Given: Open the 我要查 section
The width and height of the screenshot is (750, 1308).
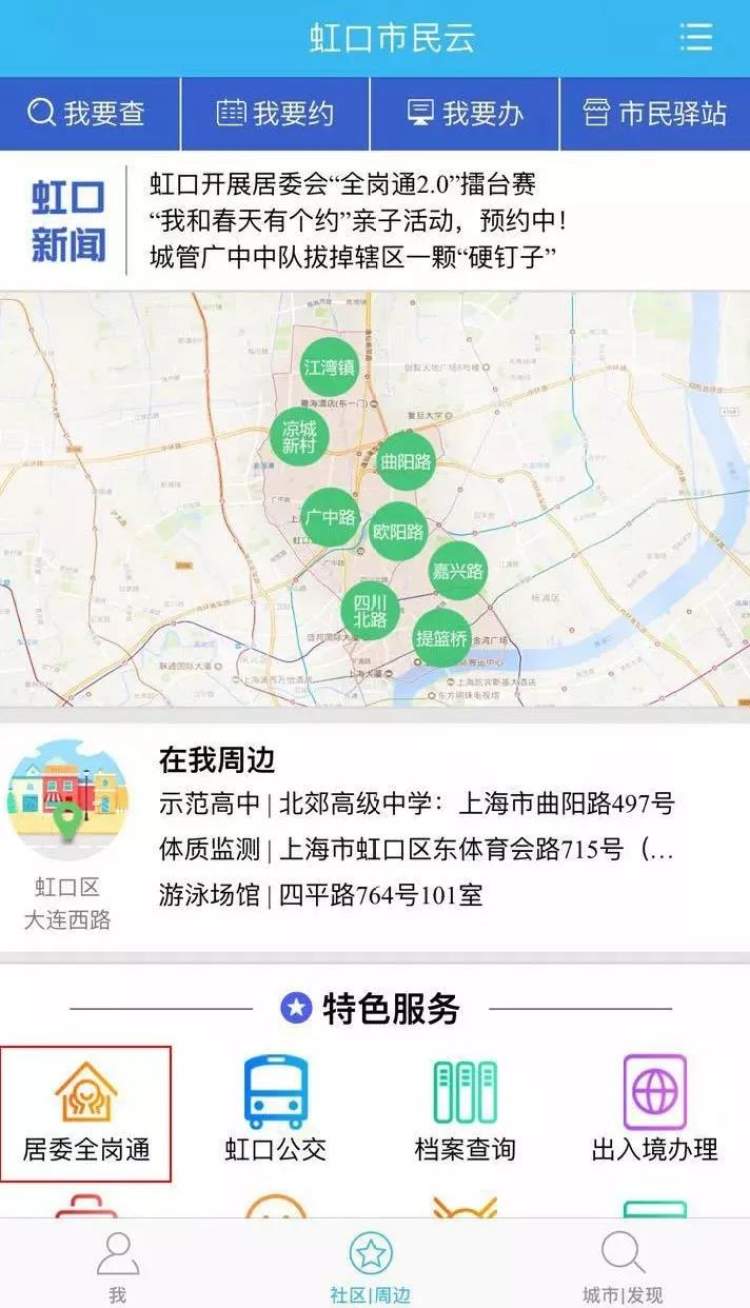Looking at the screenshot, I should pos(88,113).
